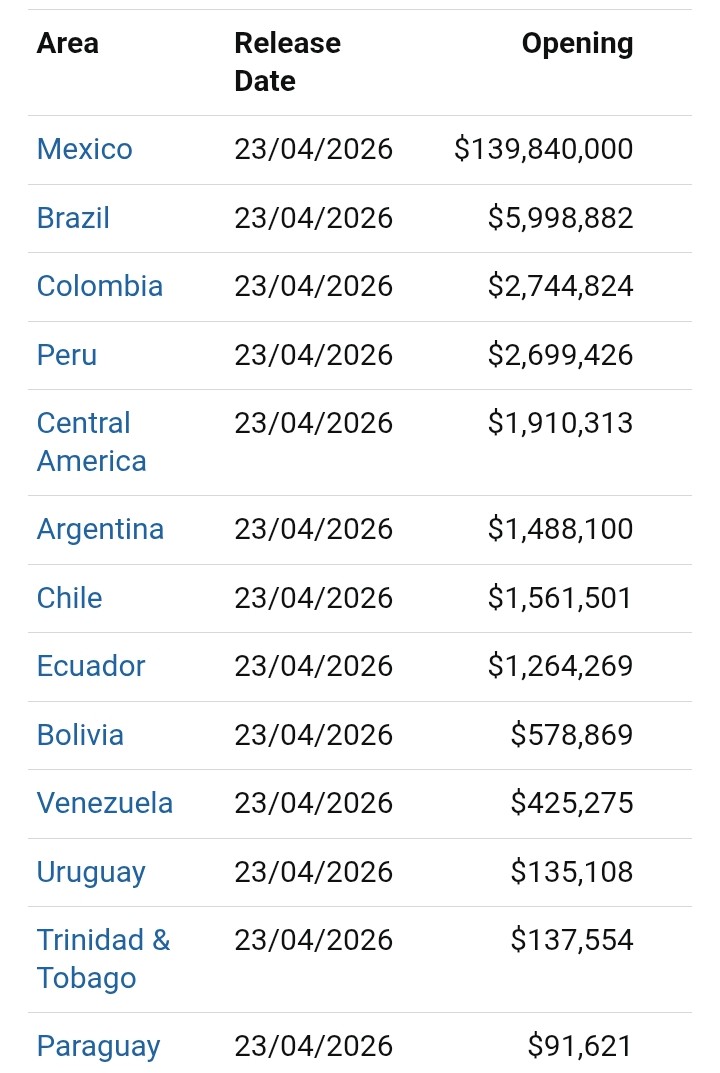Open the Central America link
Image resolution: width=720 pixels, height=1073 pixels.
click(x=92, y=442)
